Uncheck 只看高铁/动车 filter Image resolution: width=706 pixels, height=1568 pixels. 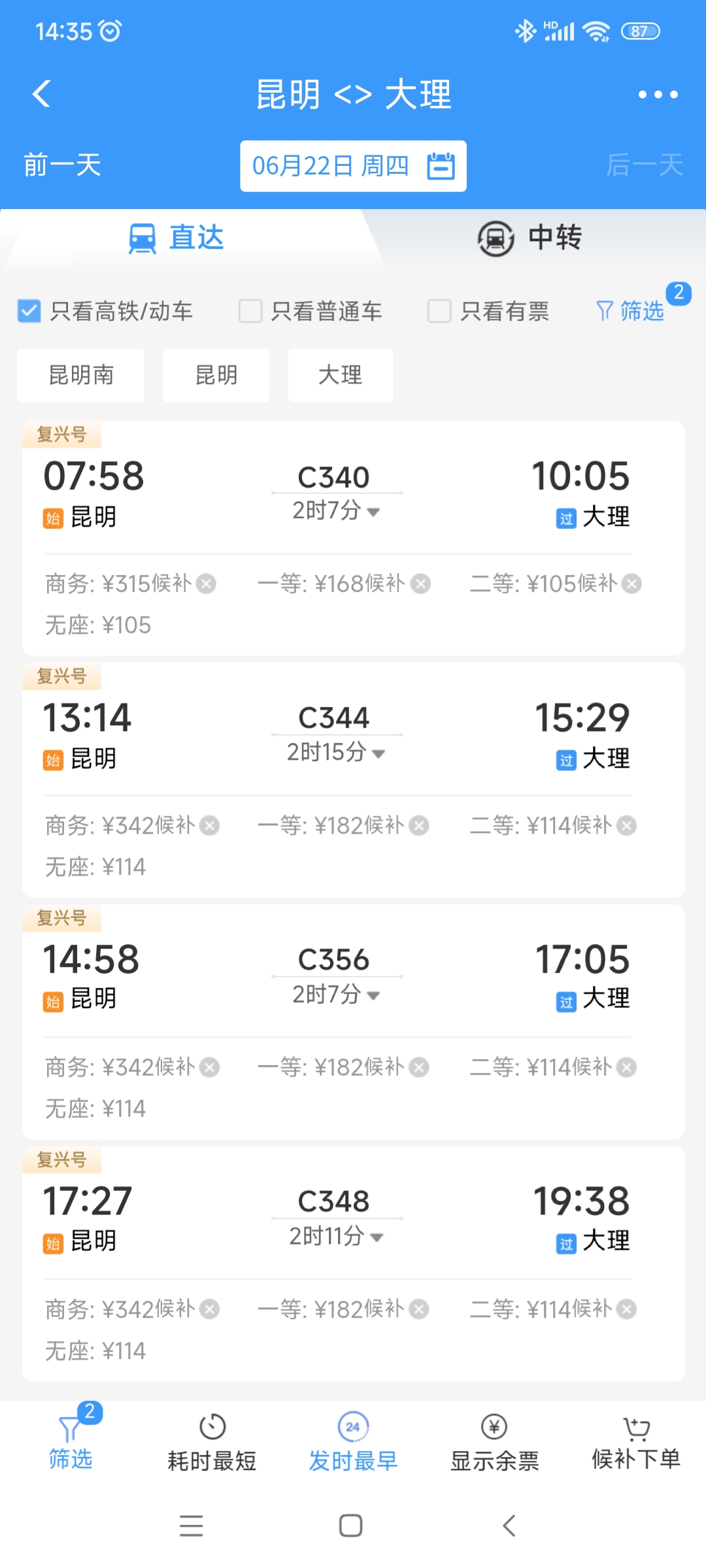click(28, 312)
